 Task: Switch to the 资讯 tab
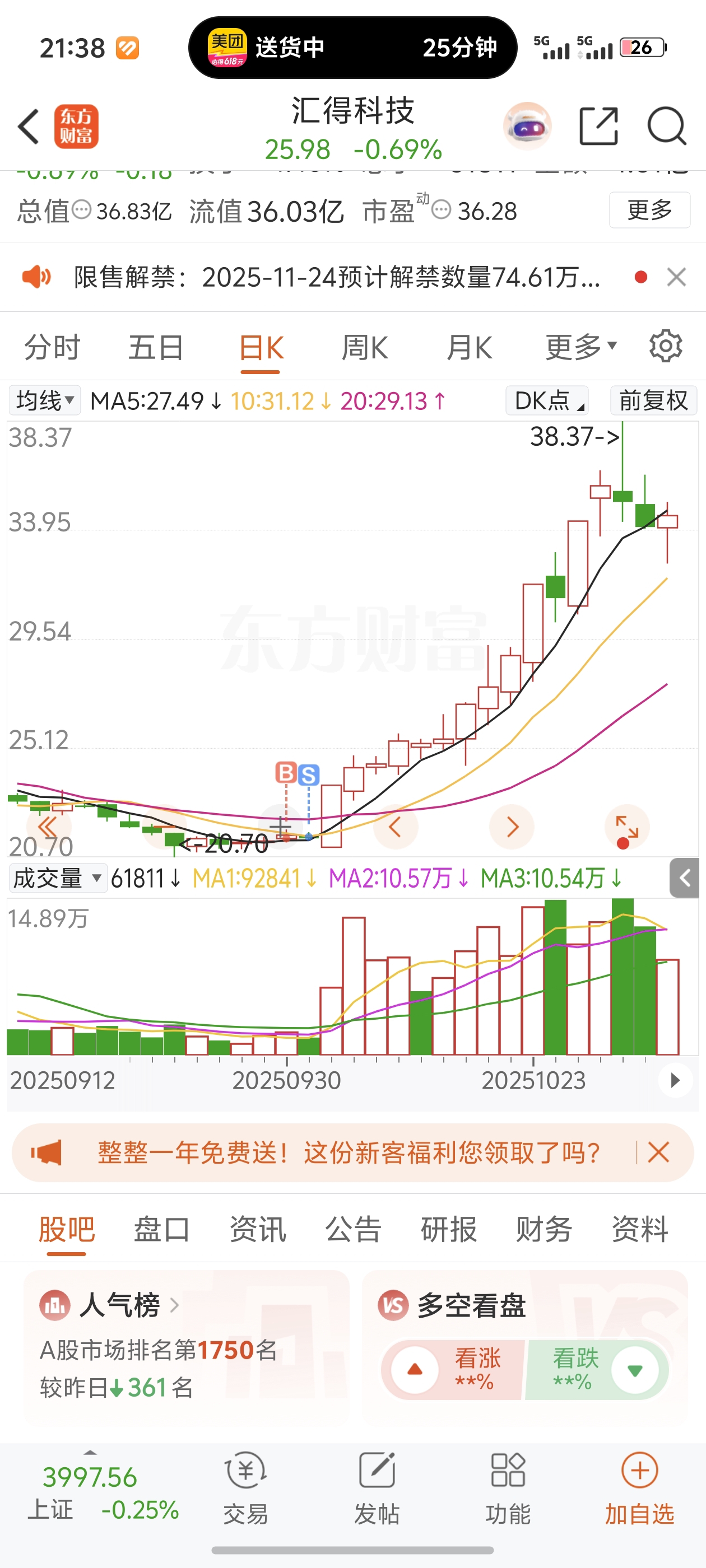pos(258,1229)
